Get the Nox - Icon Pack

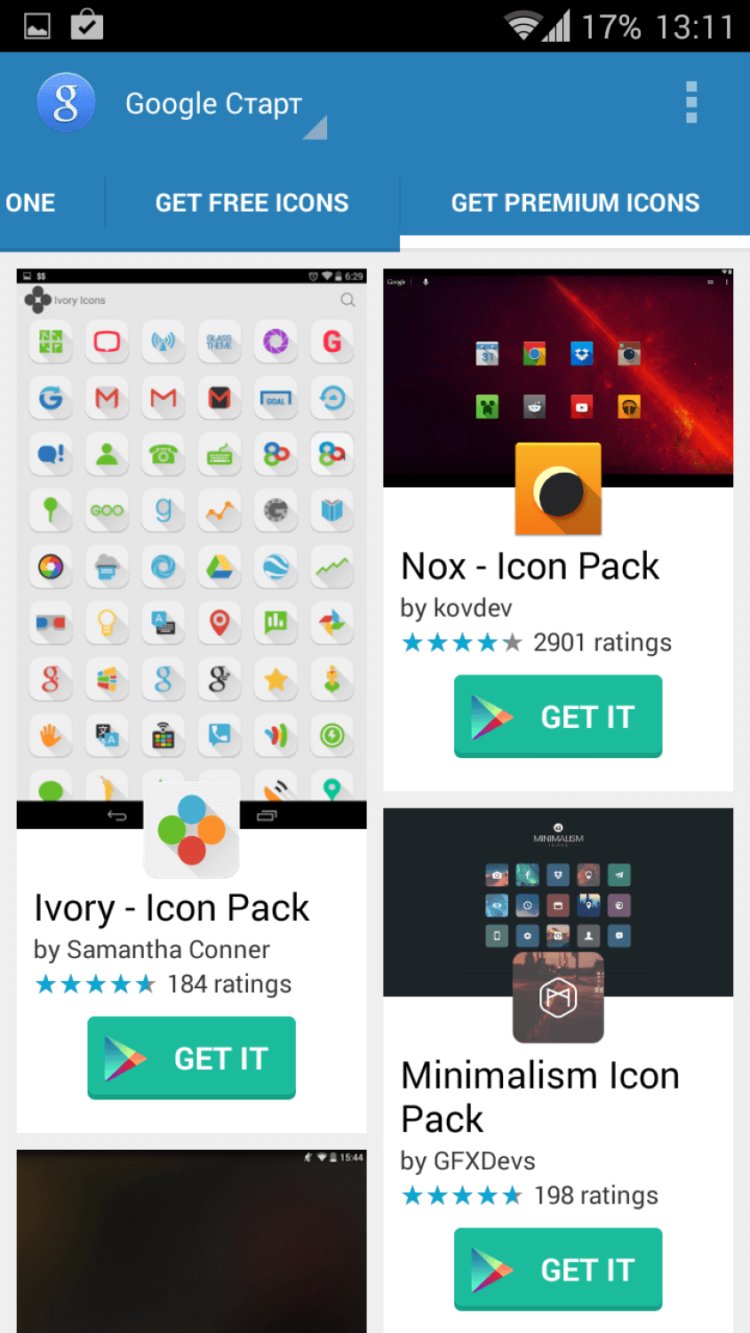[558, 717]
